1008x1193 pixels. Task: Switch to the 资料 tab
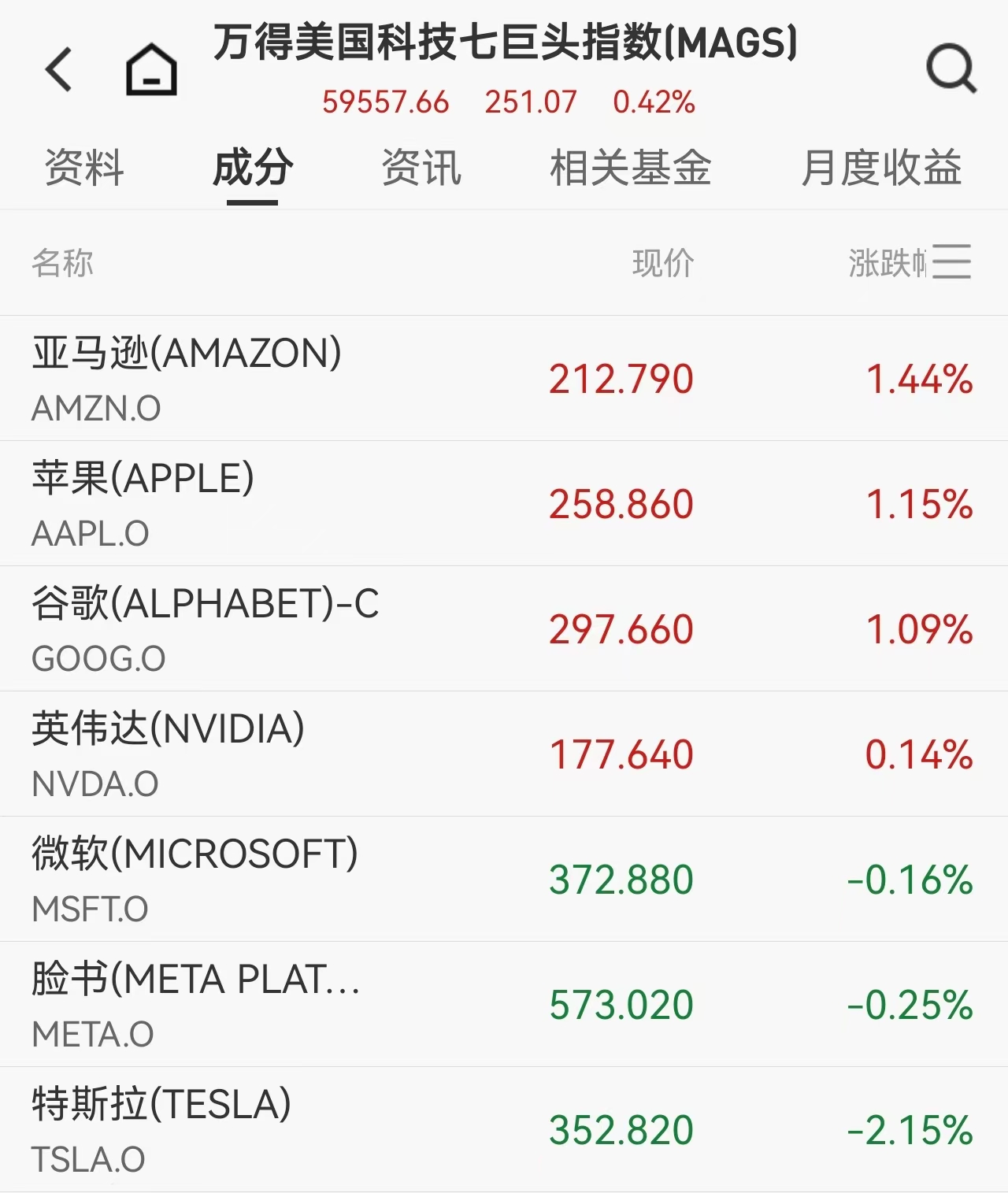coord(84,168)
